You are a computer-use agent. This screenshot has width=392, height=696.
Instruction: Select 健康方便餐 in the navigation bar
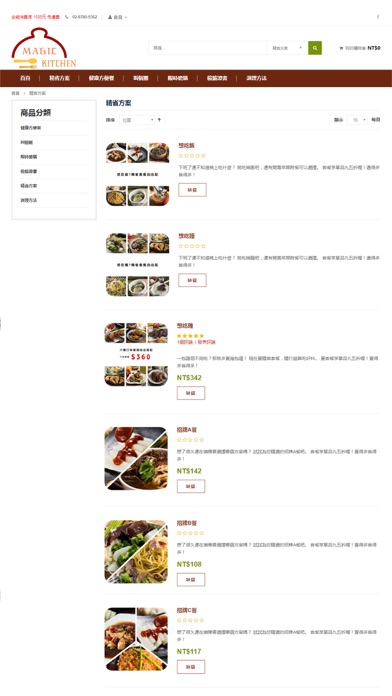pyautogui.click(x=101, y=78)
